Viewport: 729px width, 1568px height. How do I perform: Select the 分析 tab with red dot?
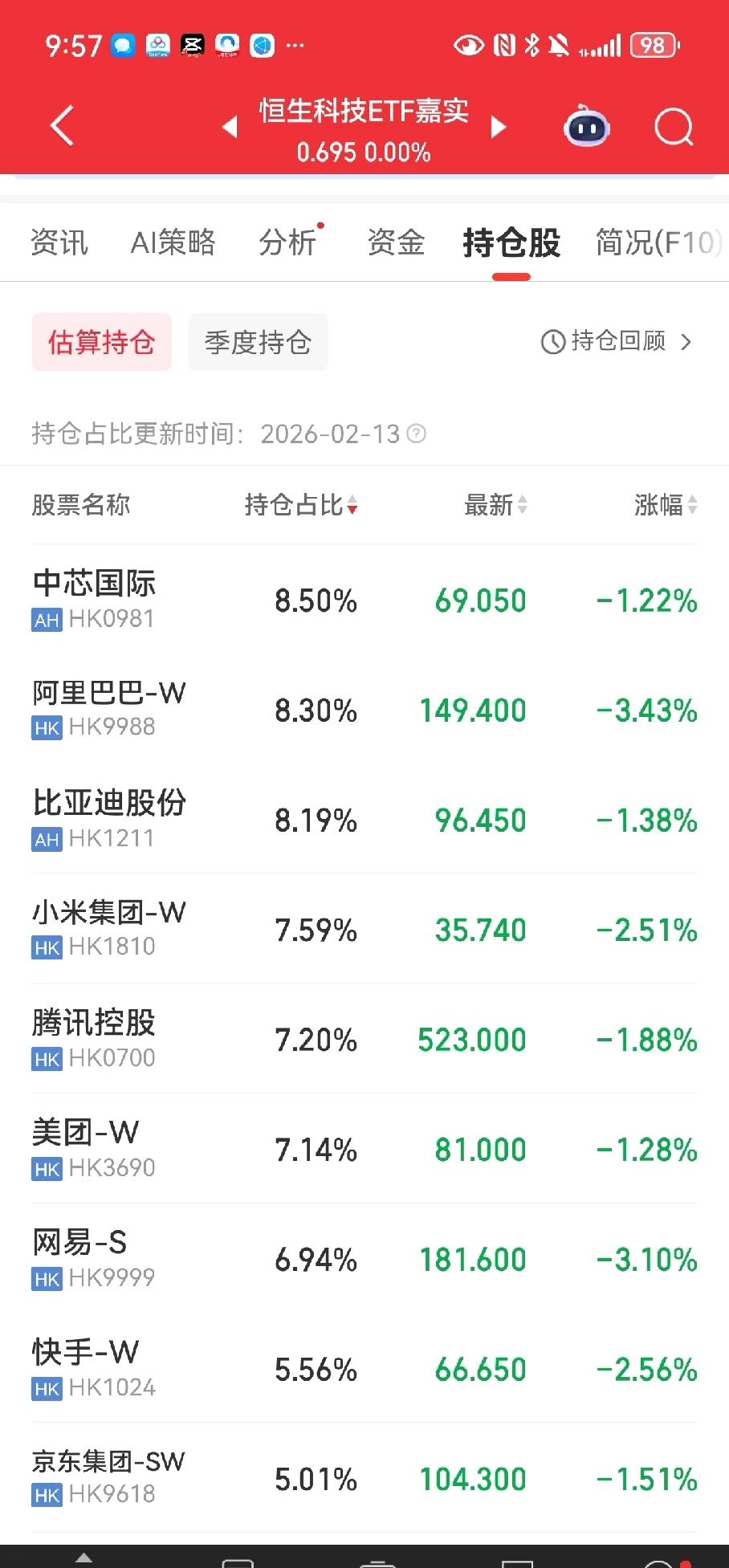point(287,242)
